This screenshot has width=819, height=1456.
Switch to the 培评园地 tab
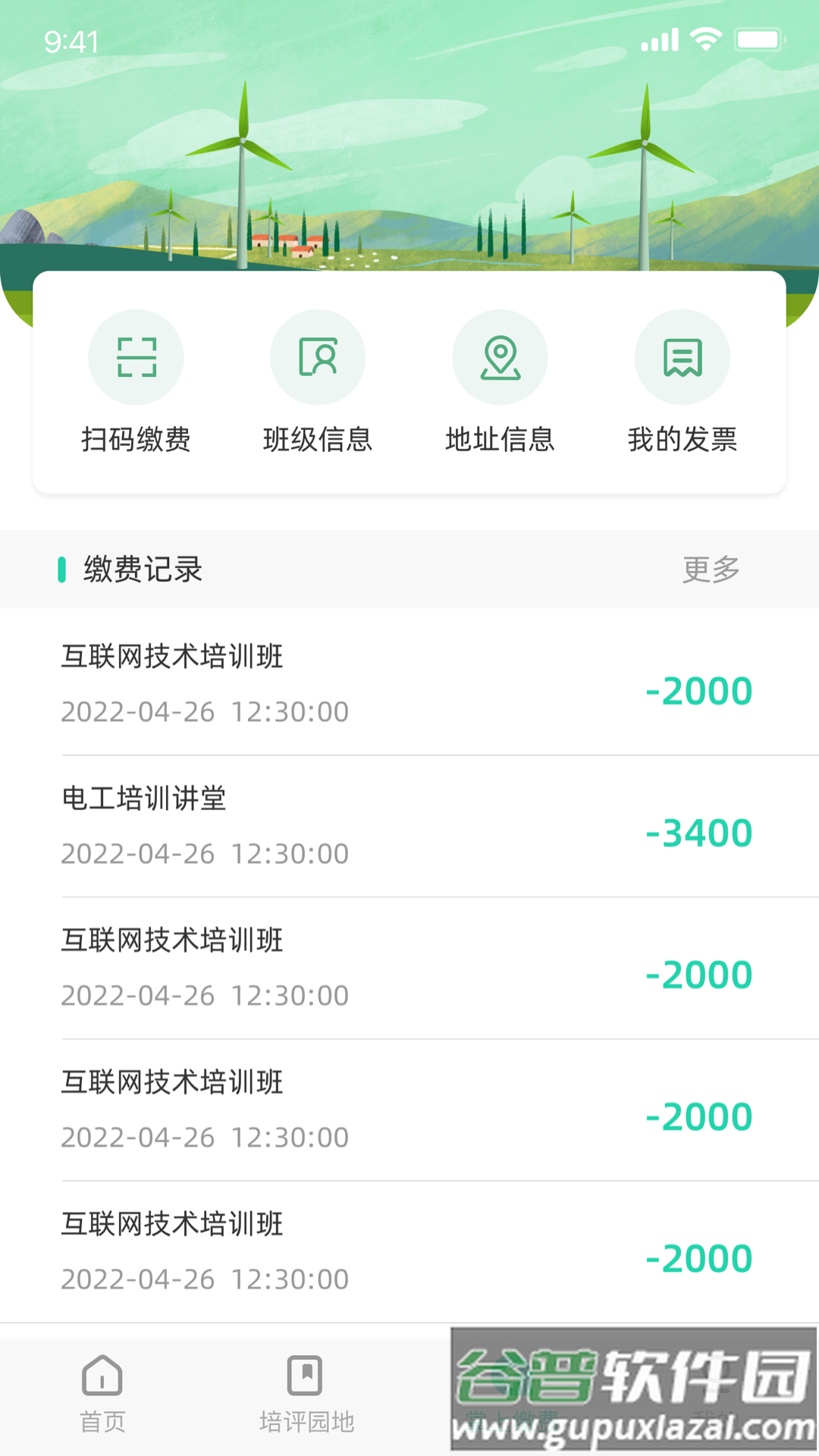[306, 1394]
